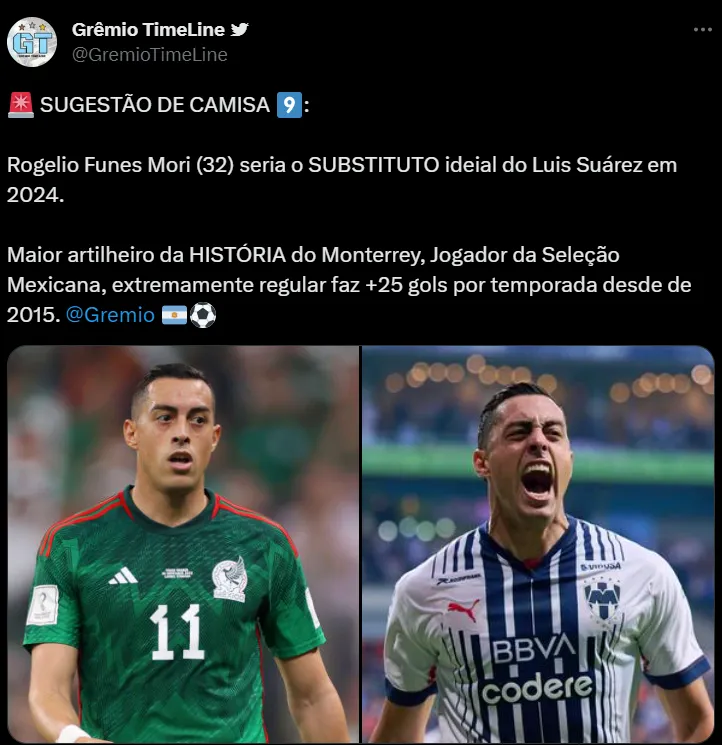Screen dimensions: 722x745
Task: Open the tweet's three-dot overflow menu
Action: point(703,30)
